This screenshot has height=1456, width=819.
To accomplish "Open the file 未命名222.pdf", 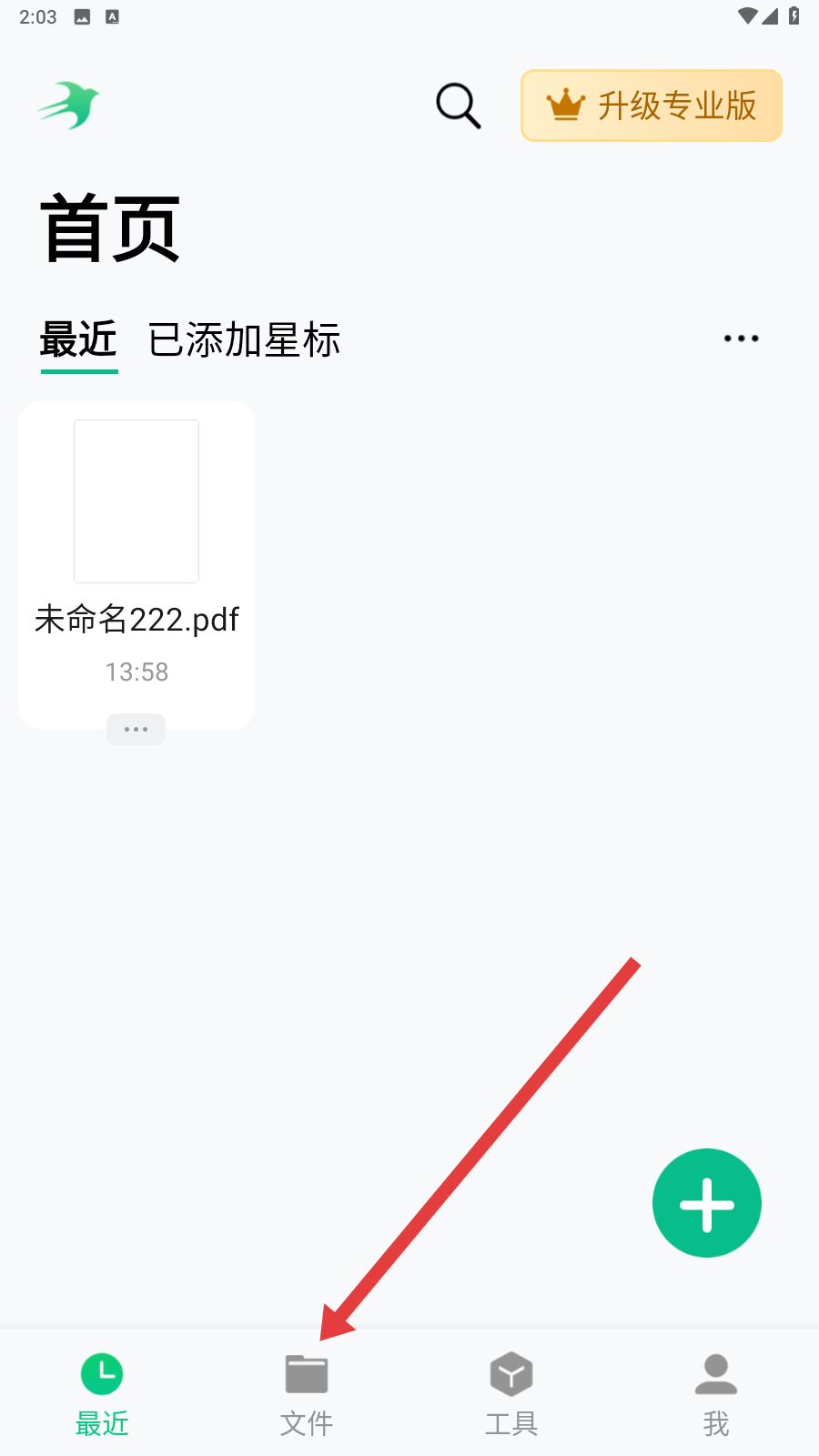I will [x=136, y=546].
